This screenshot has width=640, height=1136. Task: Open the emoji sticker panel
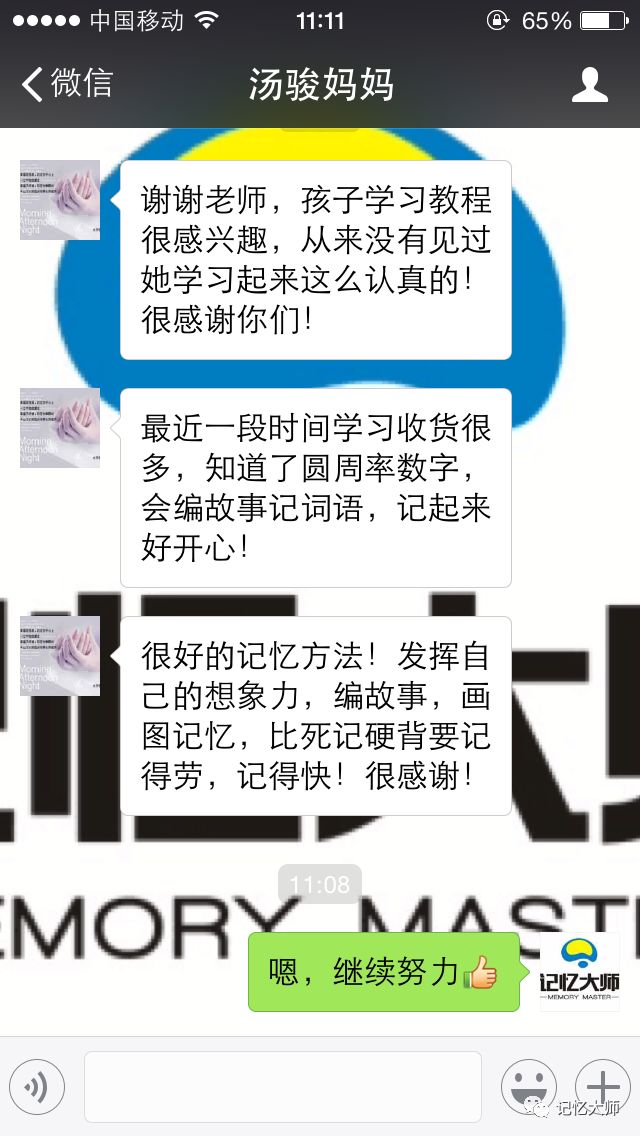pyautogui.click(x=528, y=1086)
